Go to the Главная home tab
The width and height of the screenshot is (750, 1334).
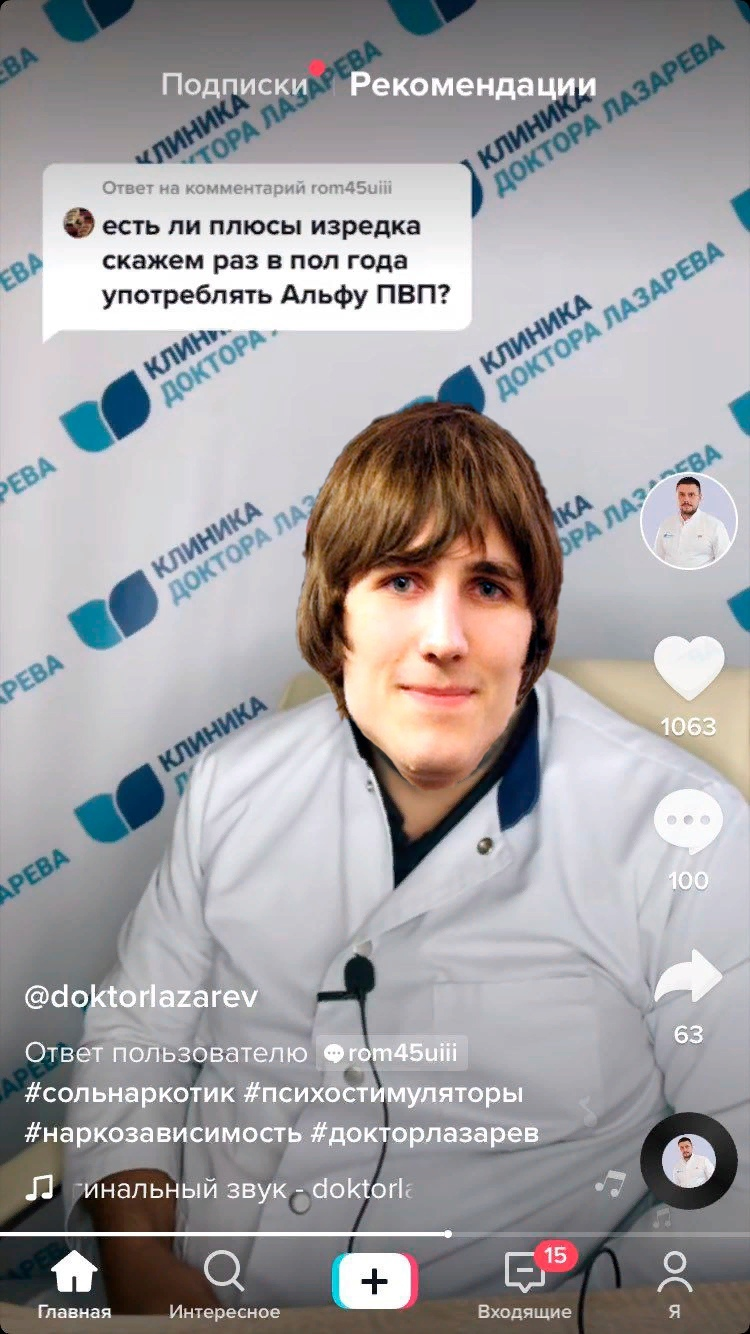(x=74, y=1285)
